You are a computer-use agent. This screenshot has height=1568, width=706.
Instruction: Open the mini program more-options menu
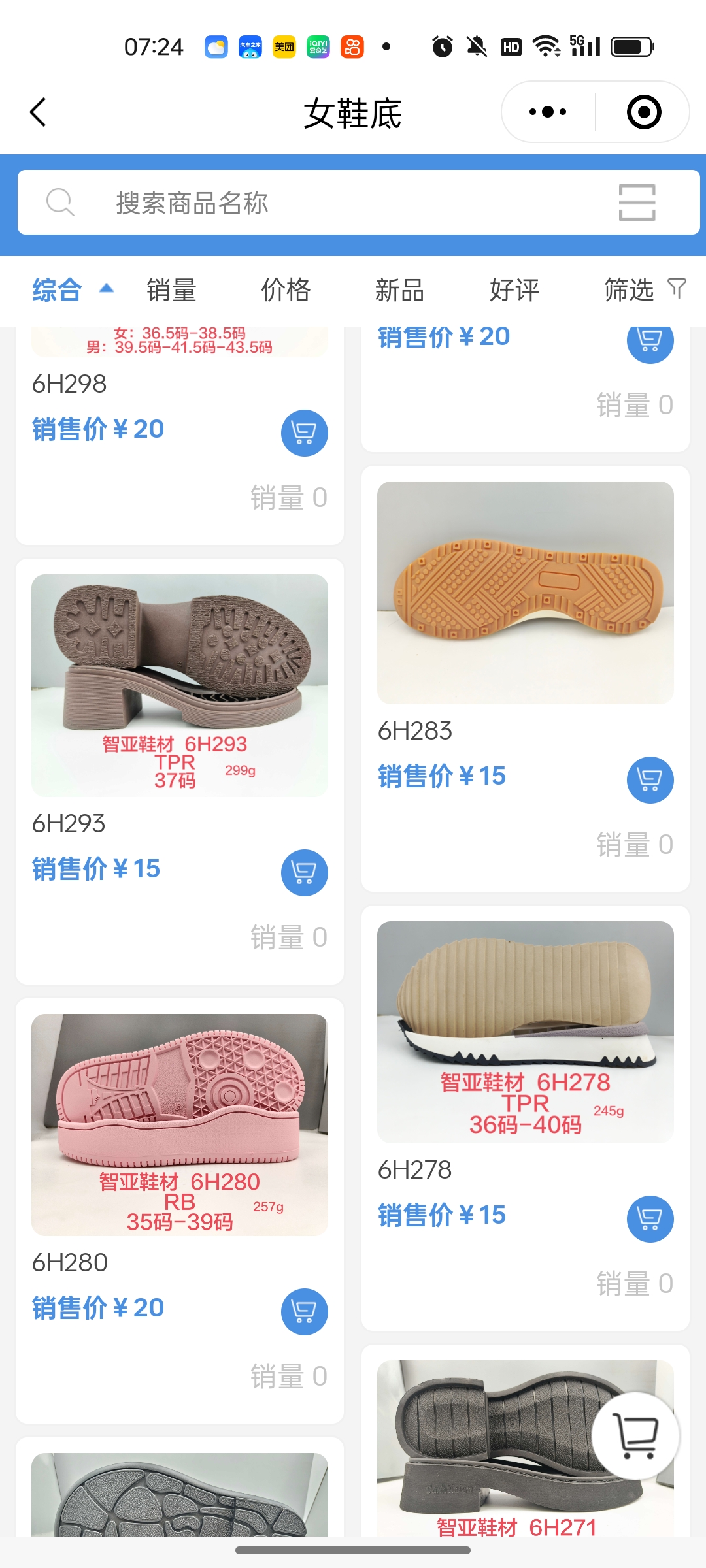tap(548, 112)
